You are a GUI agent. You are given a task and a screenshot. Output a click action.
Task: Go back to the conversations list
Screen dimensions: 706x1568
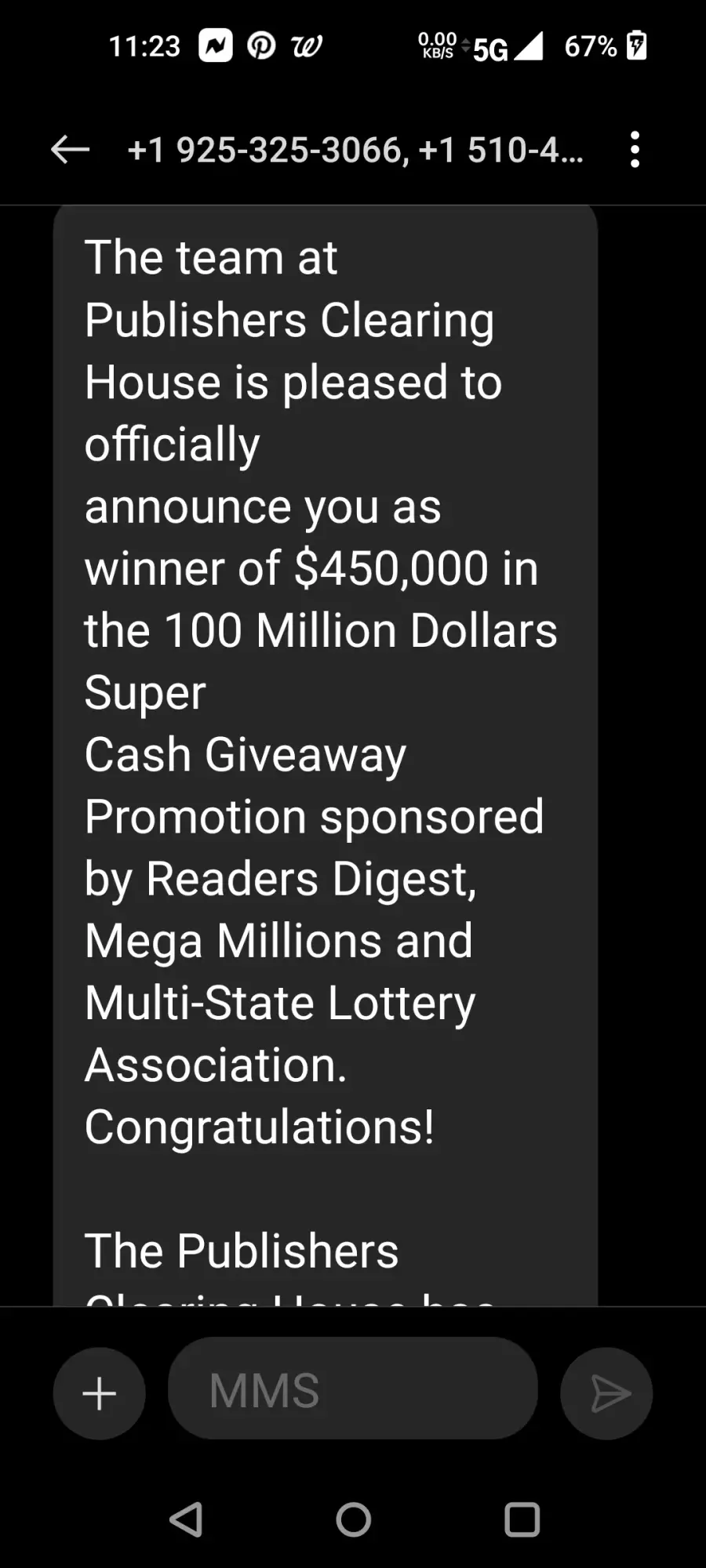tap(70, 149)
